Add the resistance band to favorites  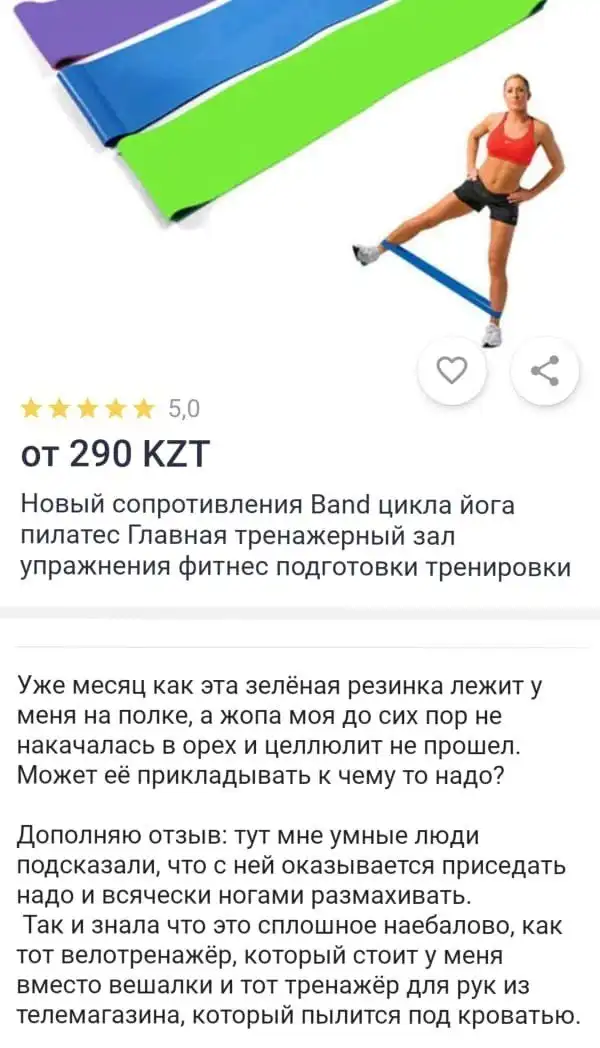(x=452, y=370)
